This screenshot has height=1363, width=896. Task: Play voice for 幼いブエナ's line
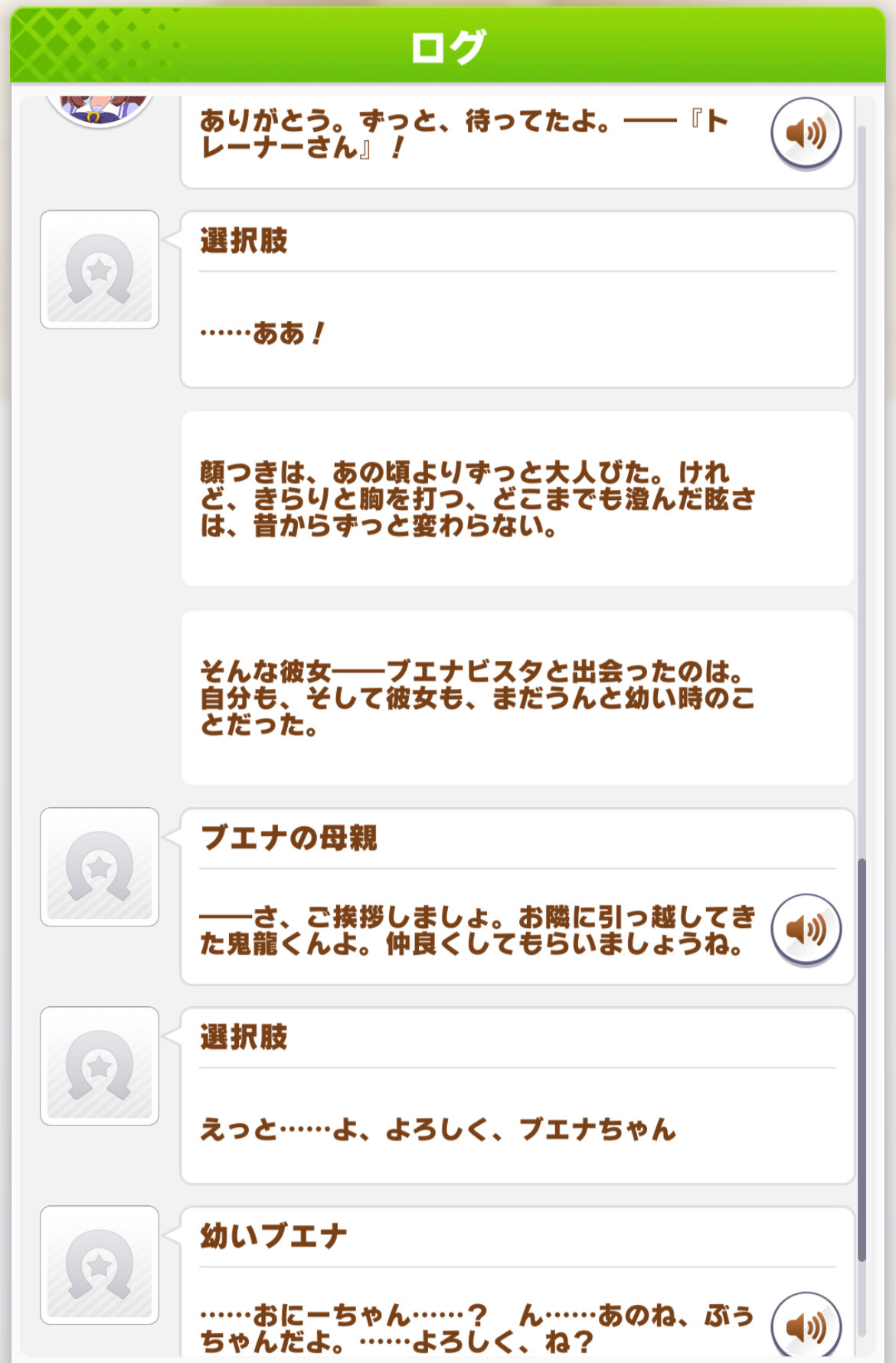click(806, 1326)
